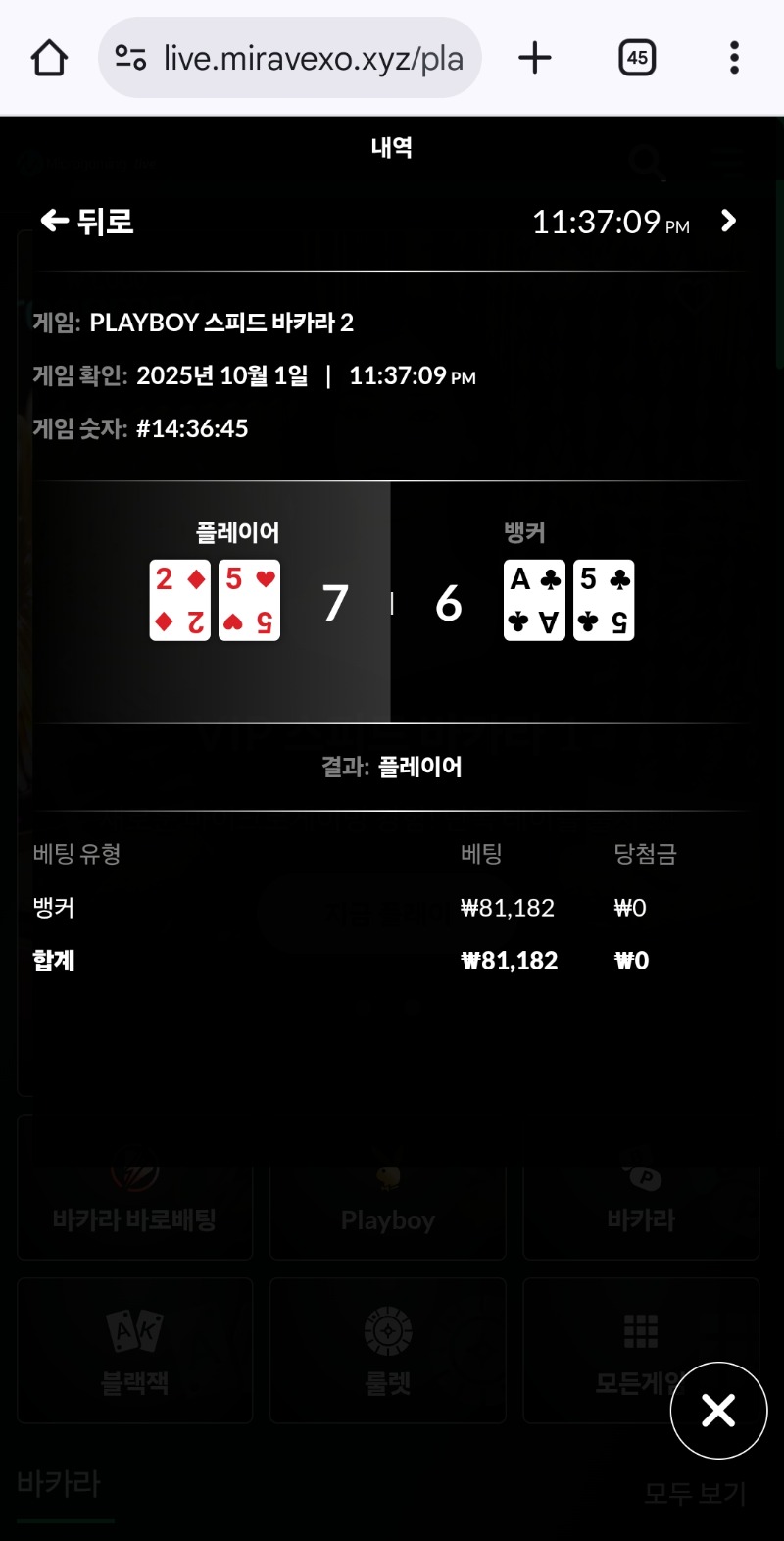Go to the next game record arrow
This screenshot has height=1541, width=784.
(x=728, y=221)
